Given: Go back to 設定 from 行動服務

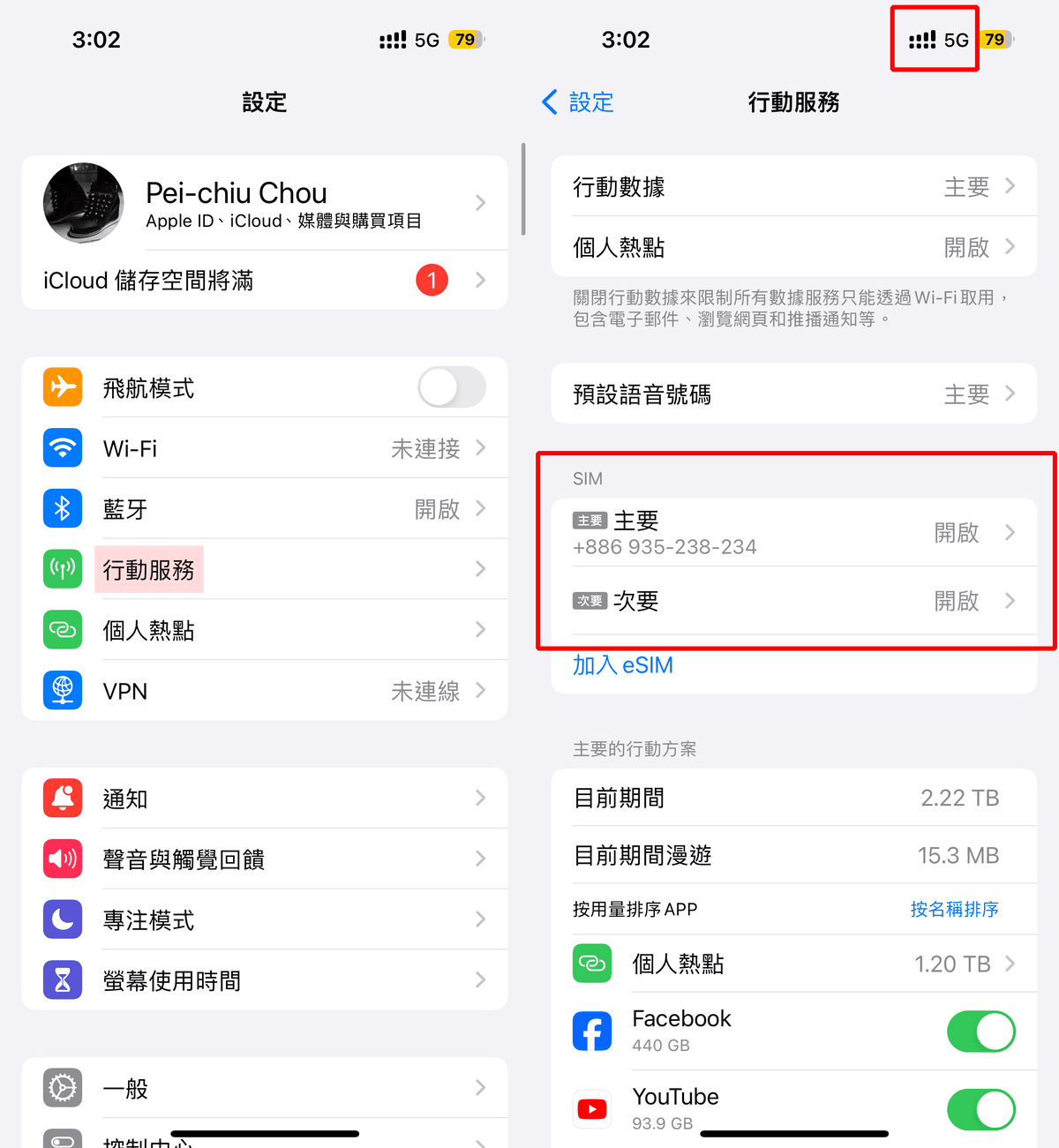Looking at the screenshot, I should [x=578, y=102].
